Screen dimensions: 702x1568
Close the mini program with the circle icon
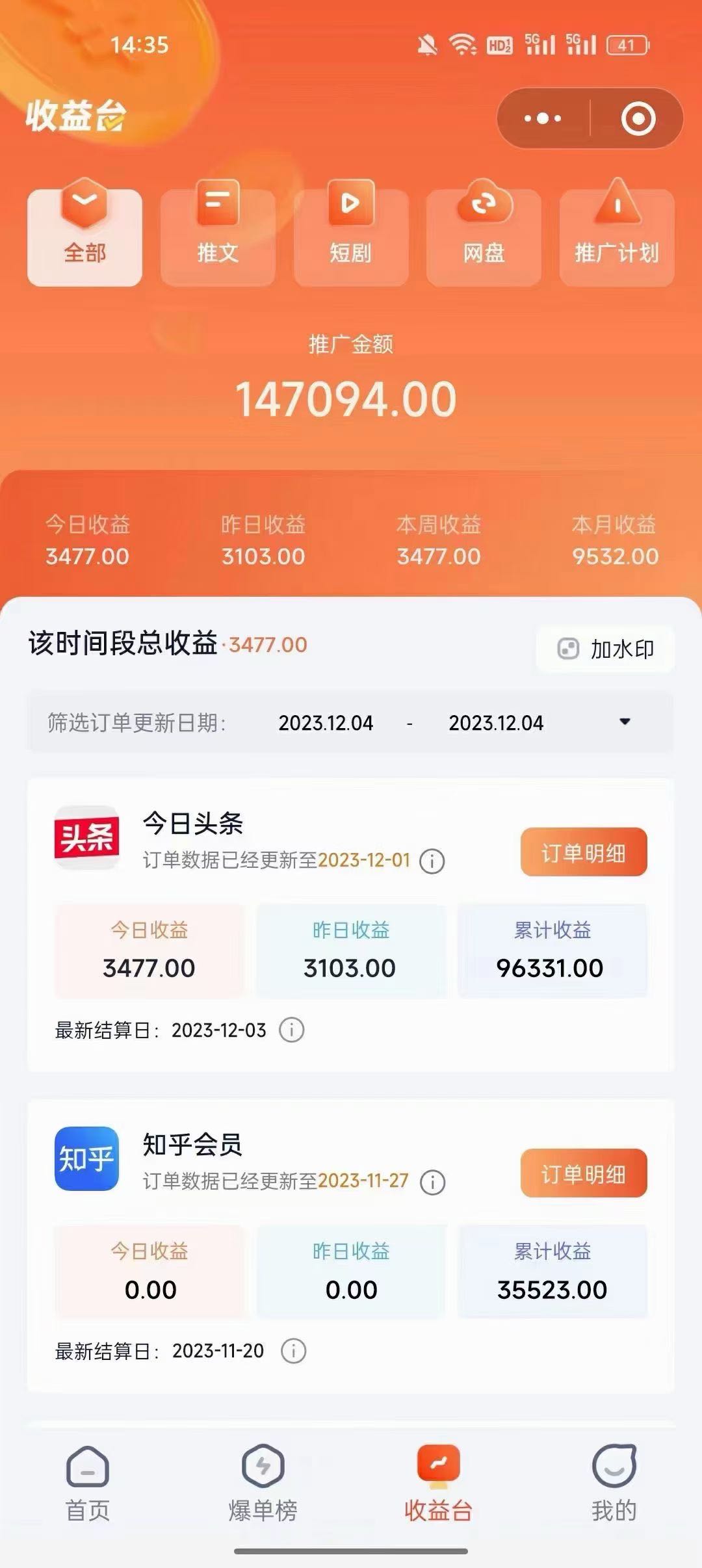638,118
